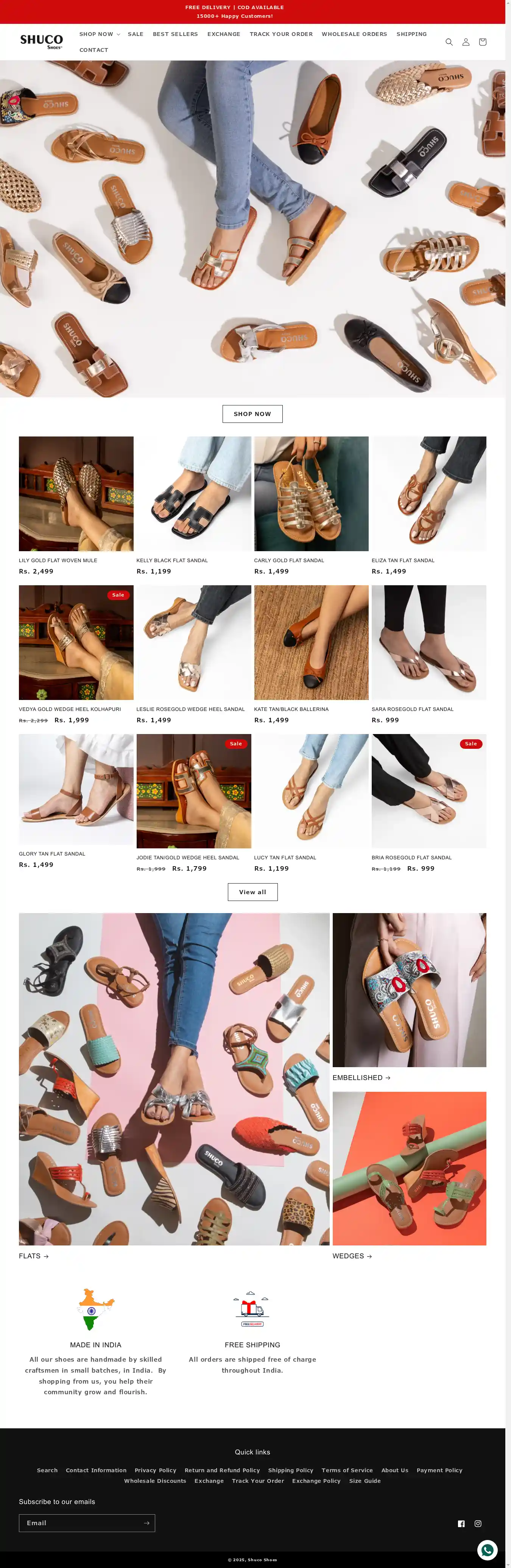Open the account login icon
This screenshot has width=511, height=1568.
(x=465, y=42)
